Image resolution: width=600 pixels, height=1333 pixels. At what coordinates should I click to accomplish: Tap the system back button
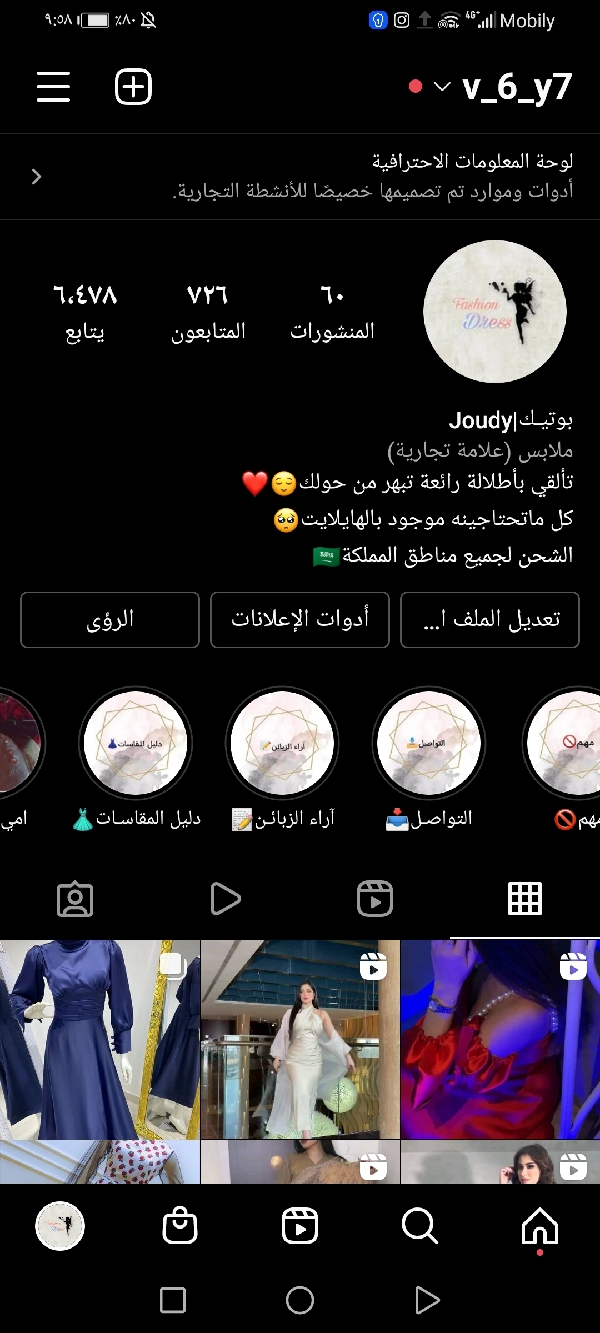pyautogui.click(x=427, y=1300)
